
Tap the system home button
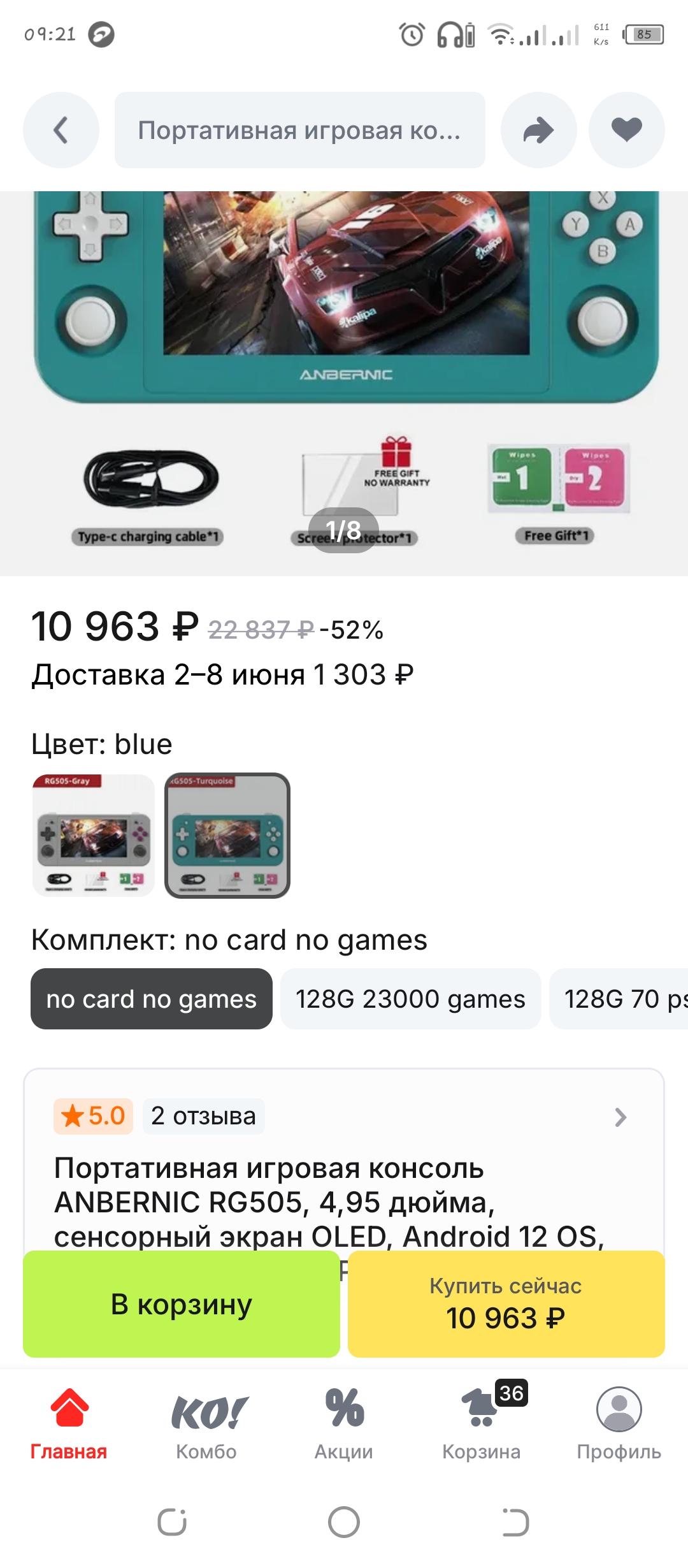(x=344, y=1522)
